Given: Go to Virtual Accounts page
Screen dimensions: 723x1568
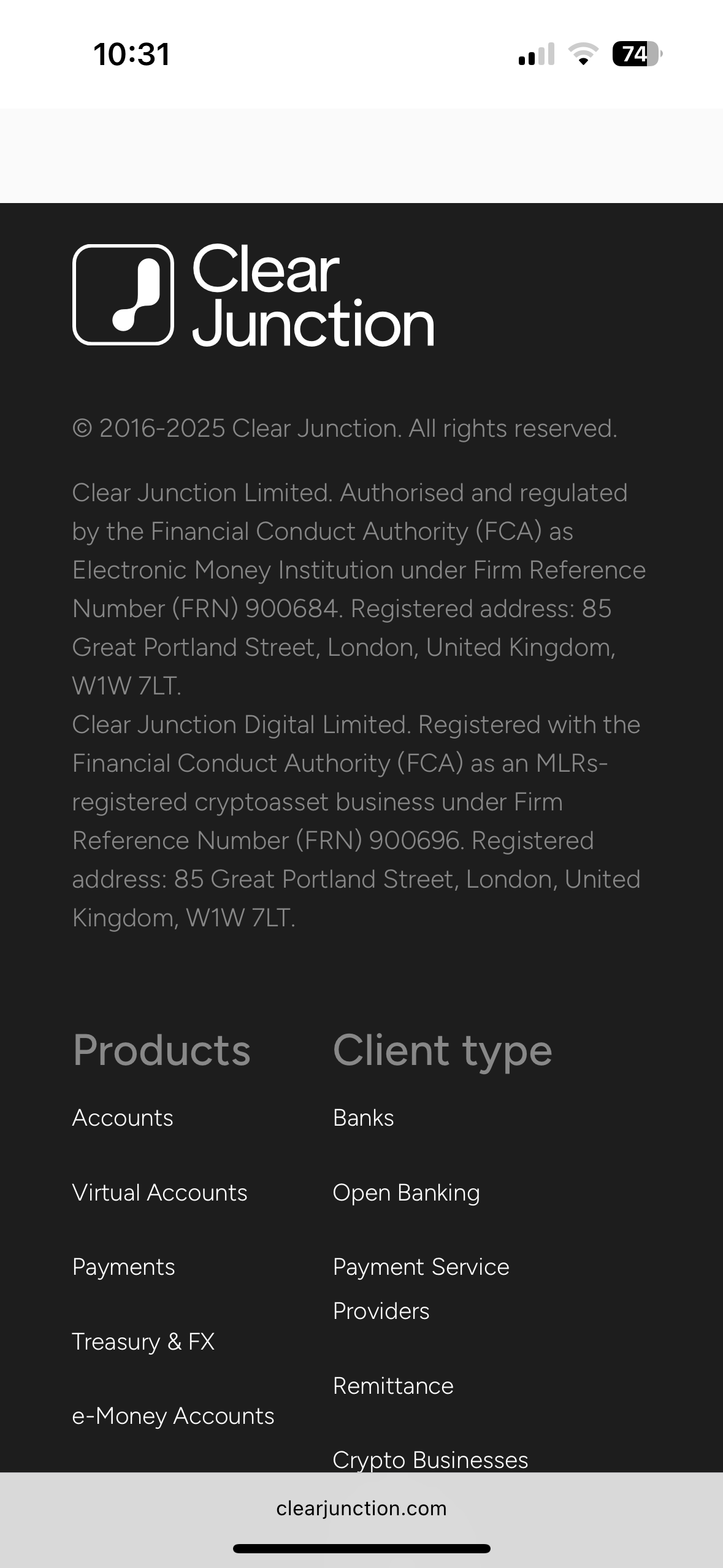Looking at the screenshot, I should click(159, 1193).
